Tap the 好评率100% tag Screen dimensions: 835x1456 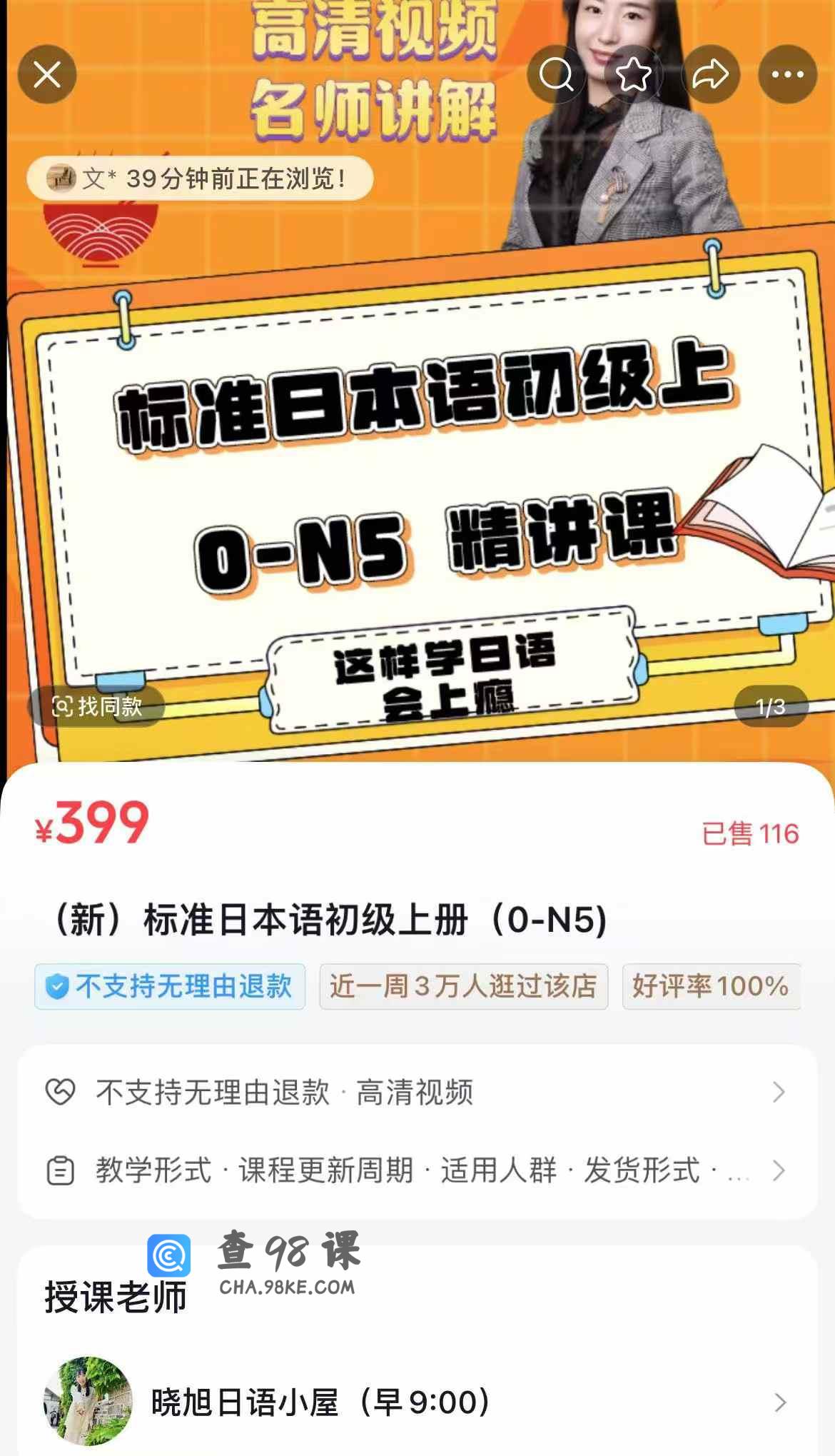(x=710, y=986)
